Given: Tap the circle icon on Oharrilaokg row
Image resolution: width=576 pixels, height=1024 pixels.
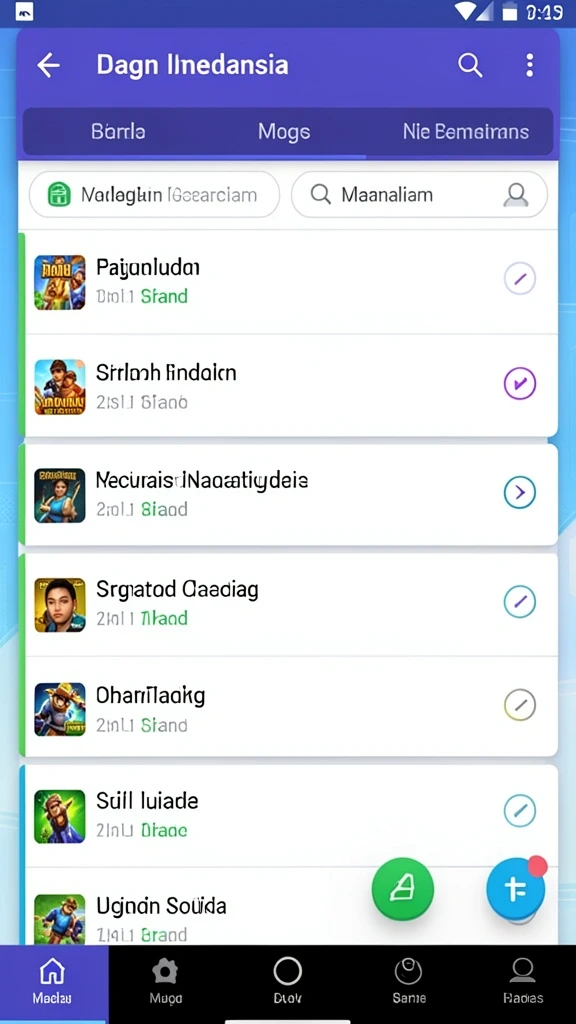Looking at the screenshot, I should 520,705.
